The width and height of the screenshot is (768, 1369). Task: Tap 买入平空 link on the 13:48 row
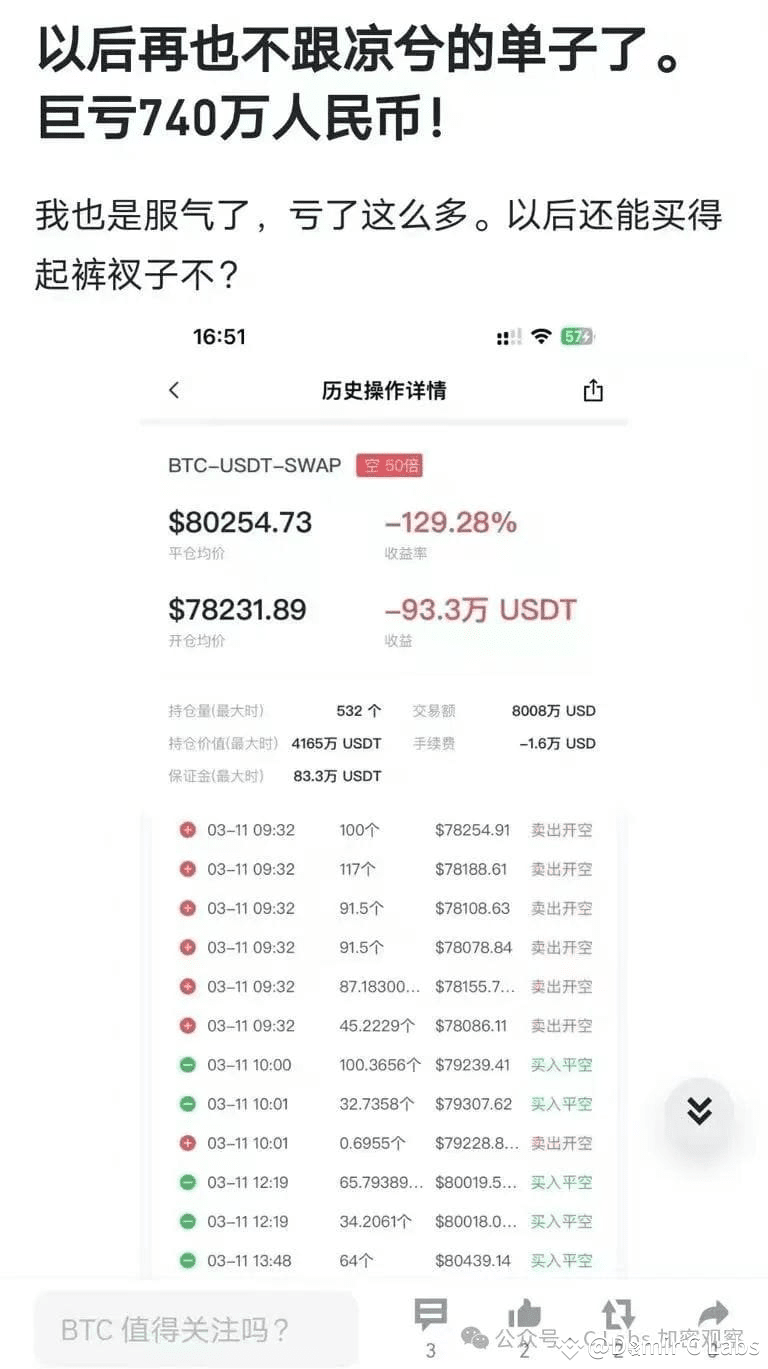click(x=561, y=1260)
